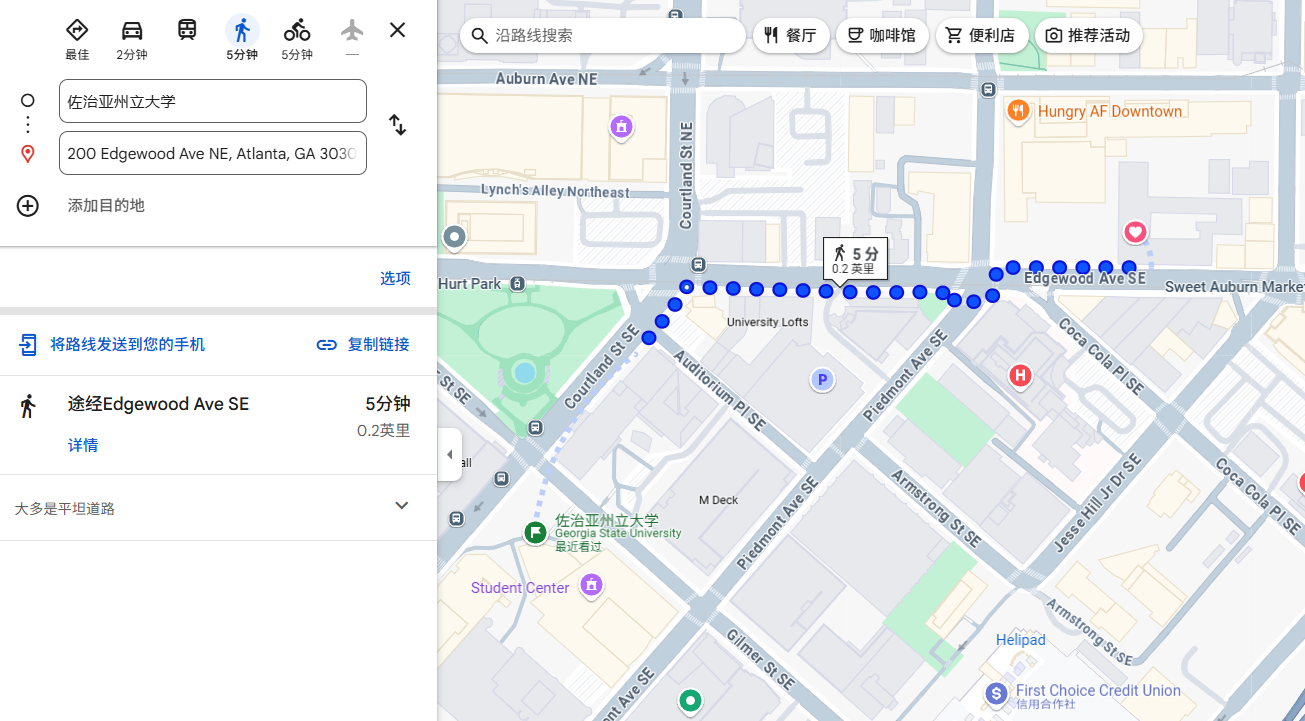Edit the starting point 佐治亚州立大学

pos(212,101)
